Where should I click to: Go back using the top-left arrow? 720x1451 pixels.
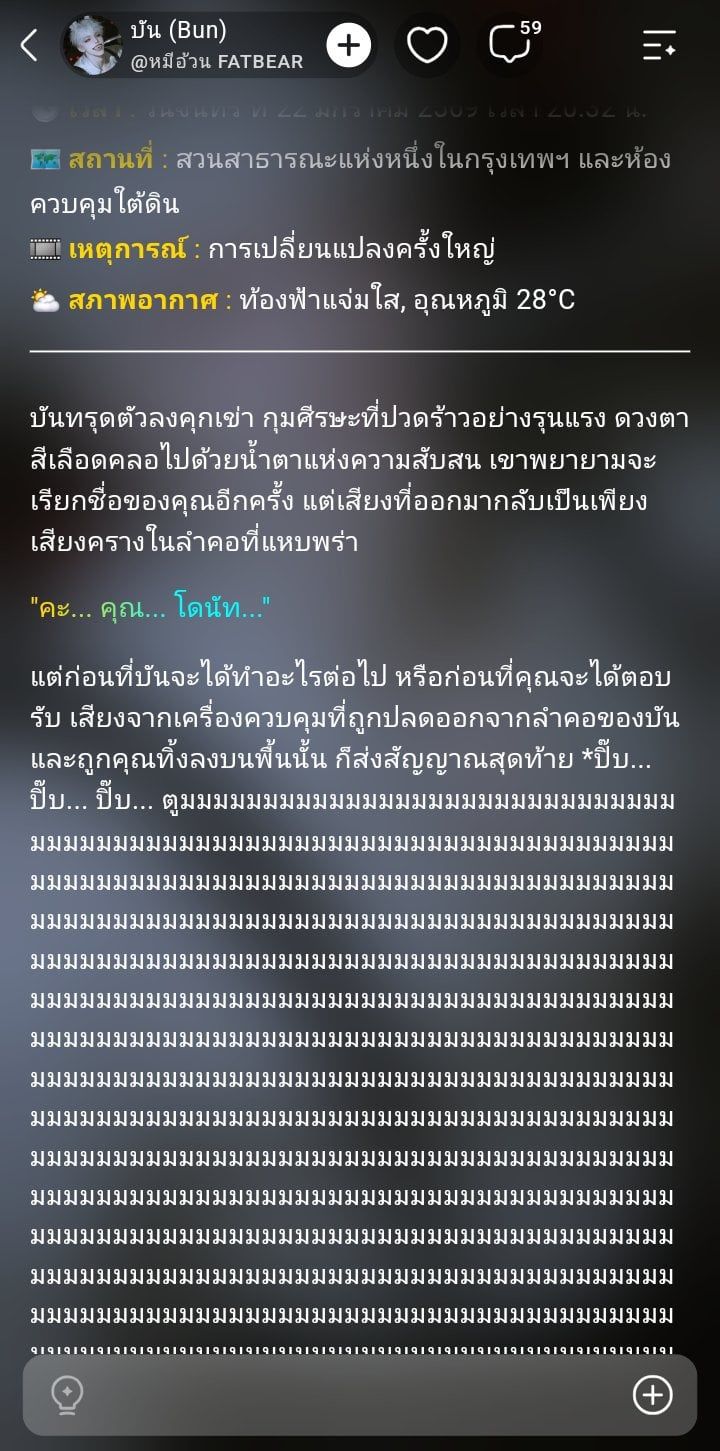pyautogui.click(x=29, y=45)
